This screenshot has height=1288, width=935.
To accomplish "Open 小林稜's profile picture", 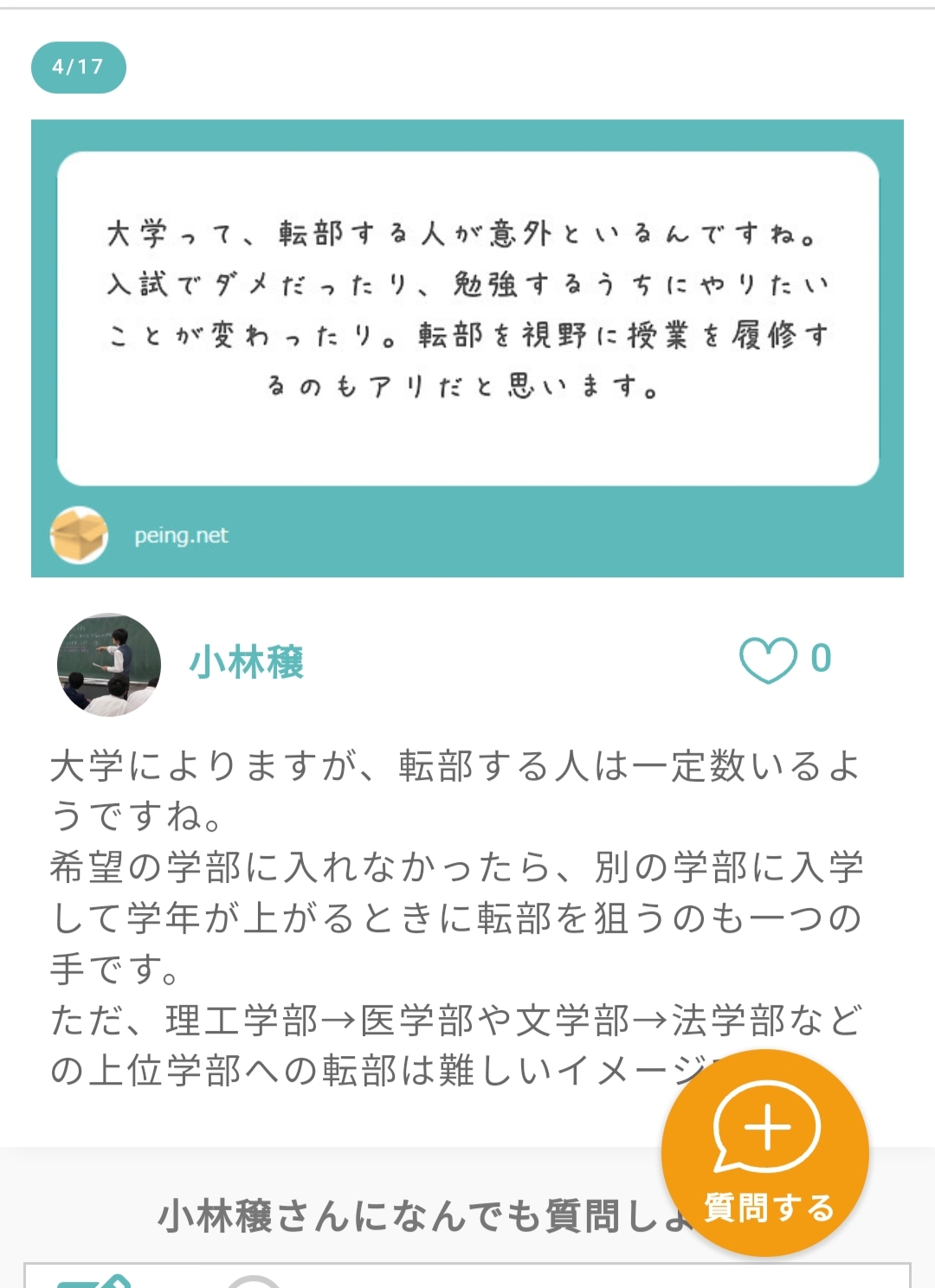I will point(109,665).
